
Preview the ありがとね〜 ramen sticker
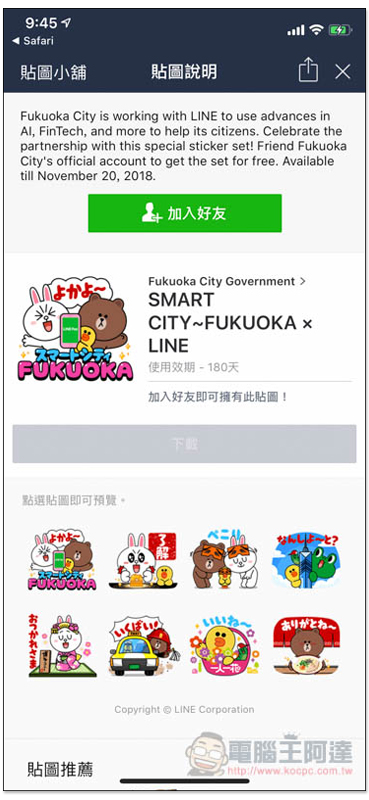(x=306, y=646)
